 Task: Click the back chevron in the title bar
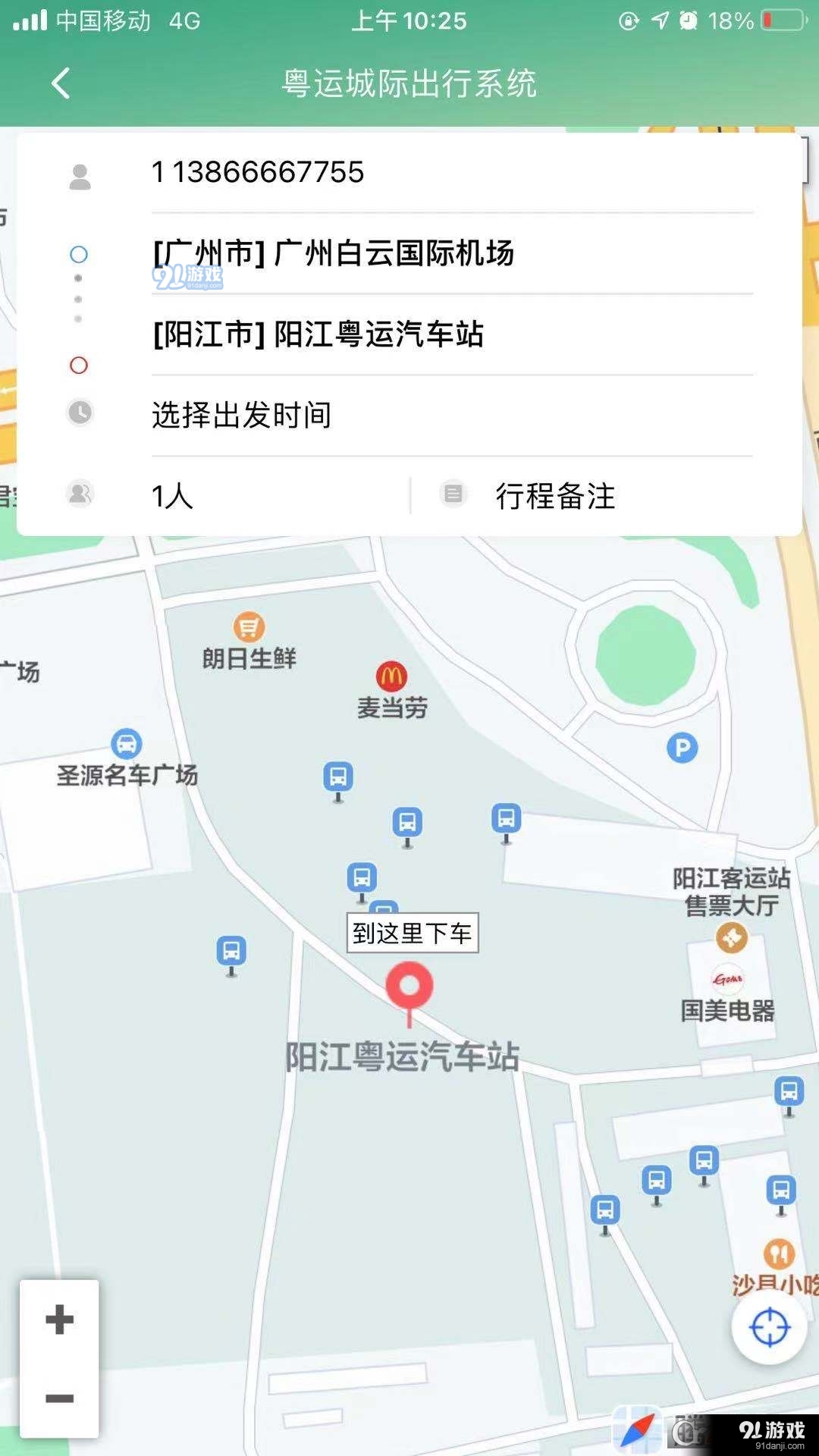coord(61,84)
